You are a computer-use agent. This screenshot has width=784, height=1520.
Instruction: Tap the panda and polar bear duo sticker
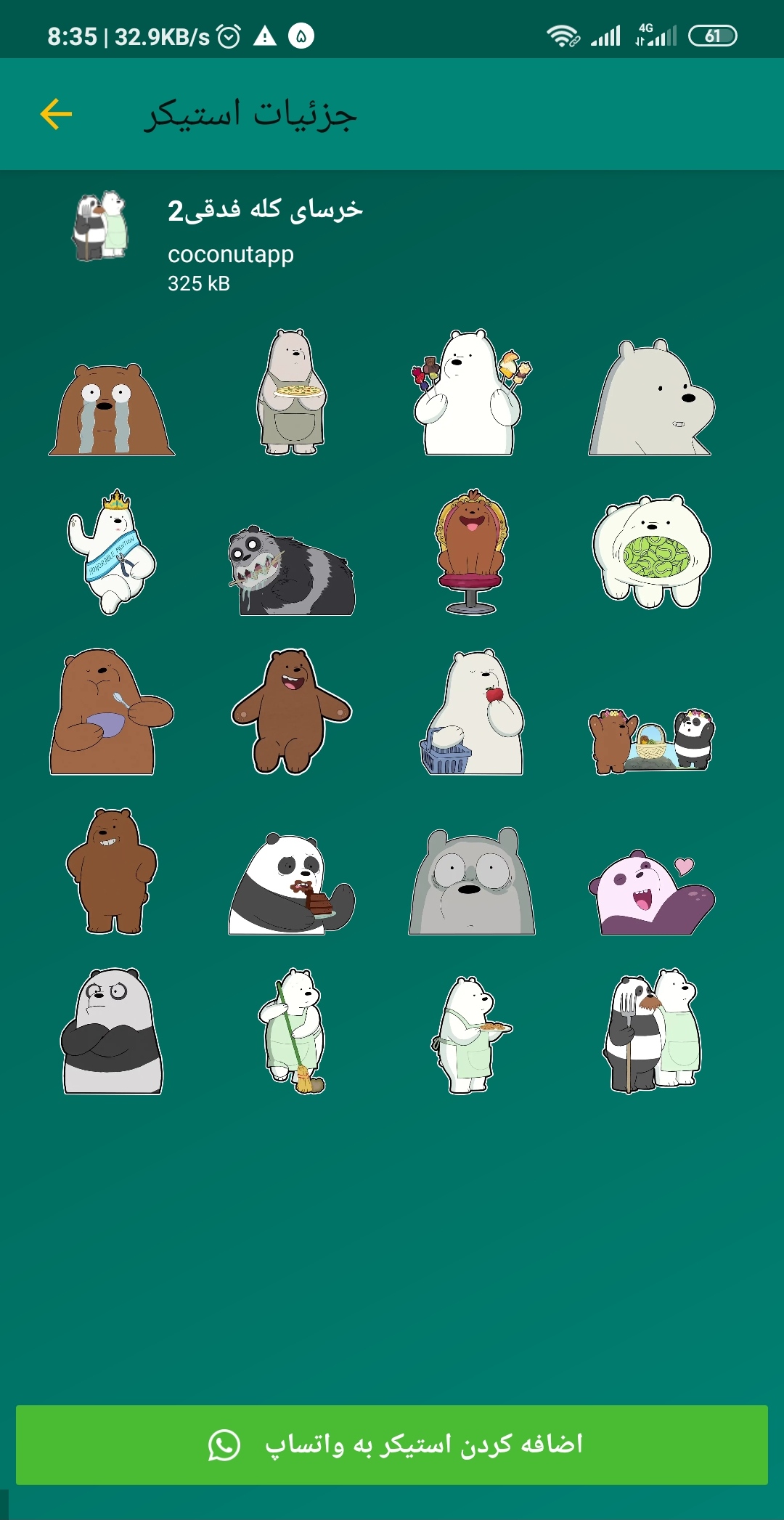pos(651,1031)
